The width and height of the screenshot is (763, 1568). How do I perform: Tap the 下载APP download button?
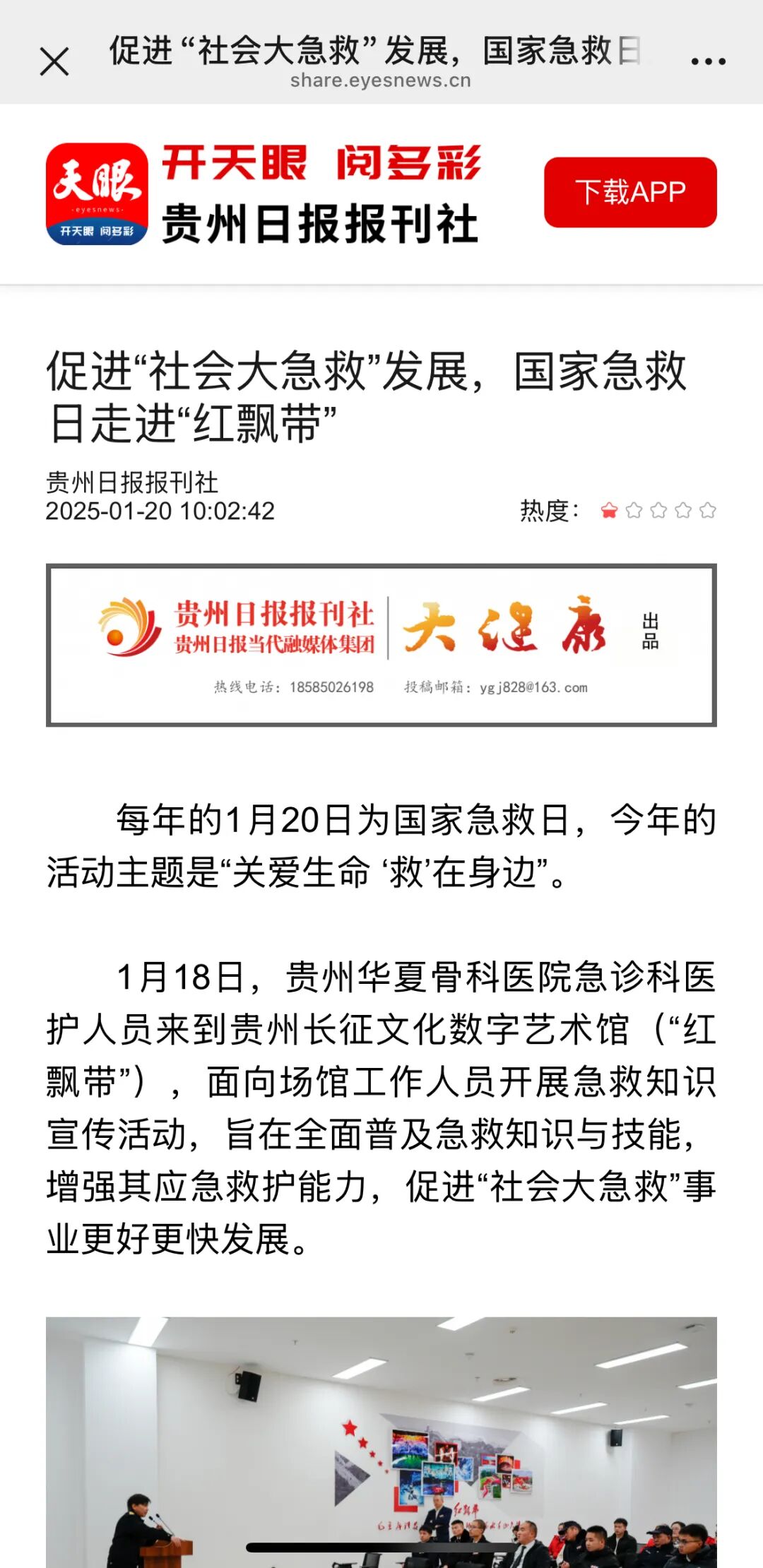[630, 192]
